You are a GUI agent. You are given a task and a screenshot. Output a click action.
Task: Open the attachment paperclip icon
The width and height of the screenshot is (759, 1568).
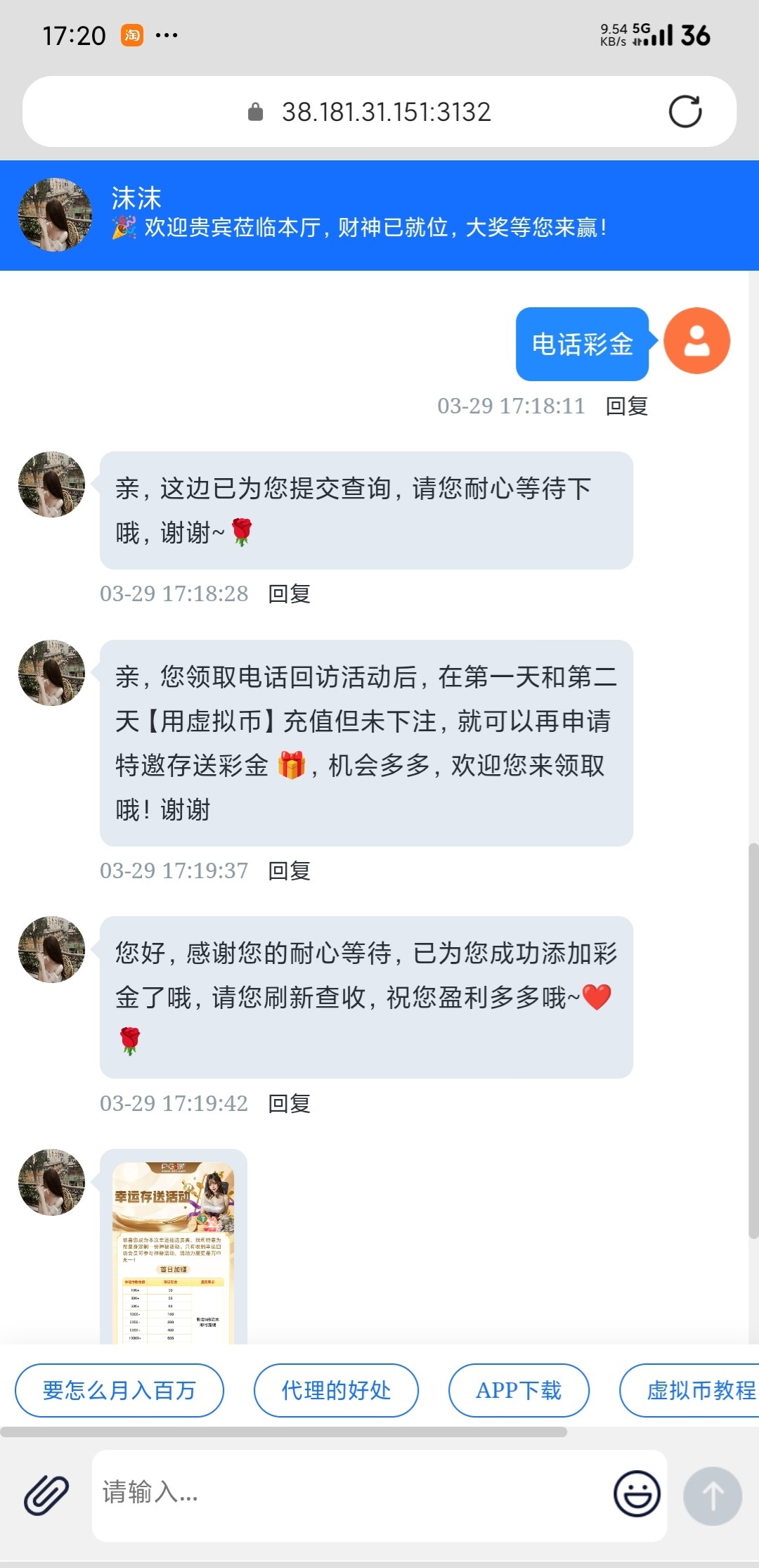(x=46, y=1495)
